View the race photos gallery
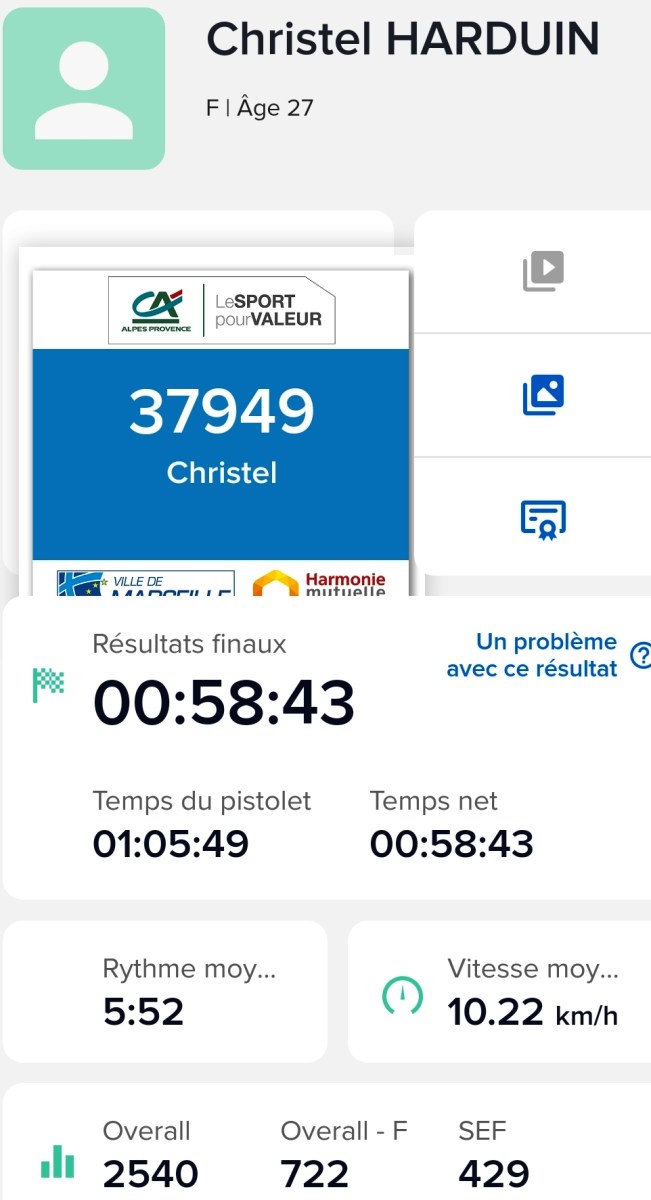Image resolution: width=651 pixels, height=1200 pixels. point(543,395)
